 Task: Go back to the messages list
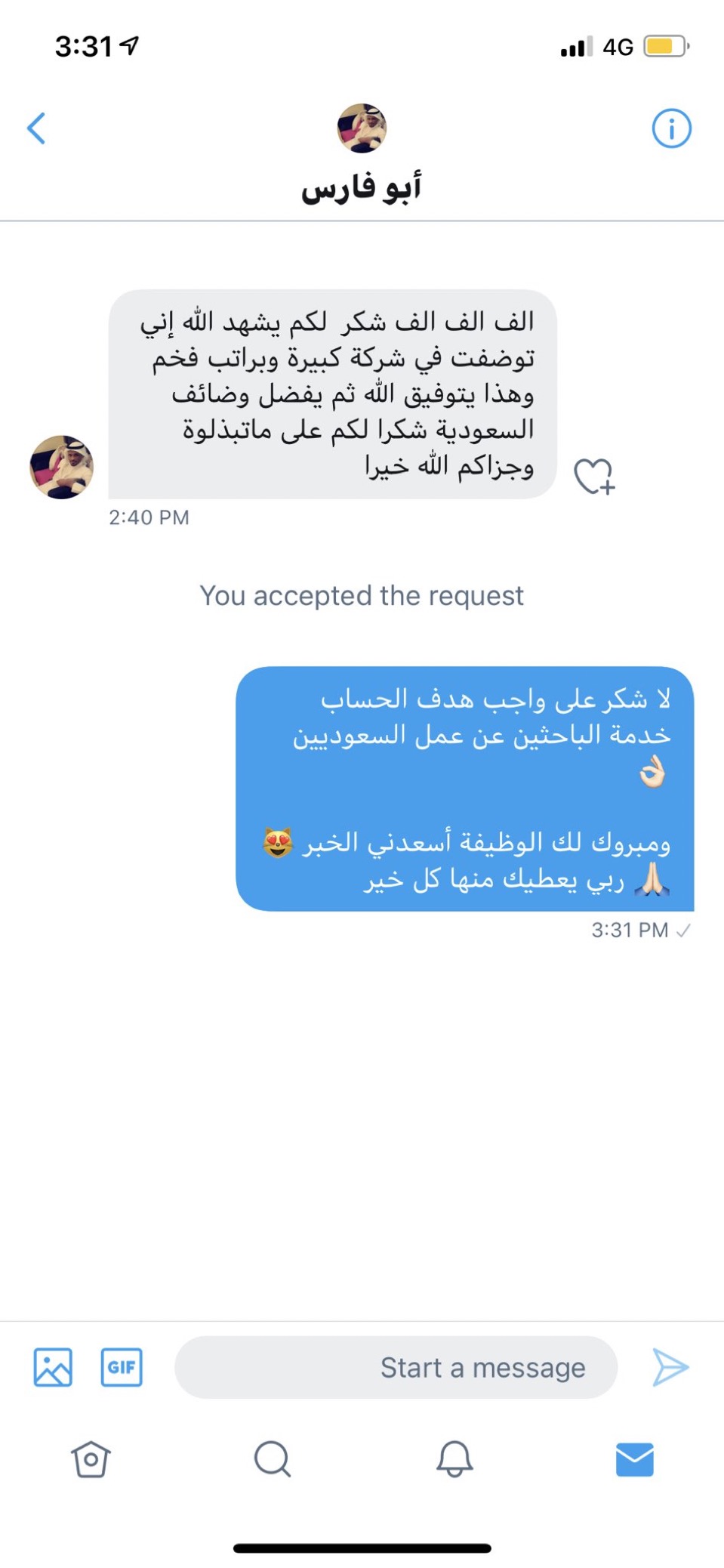point(36,128)
